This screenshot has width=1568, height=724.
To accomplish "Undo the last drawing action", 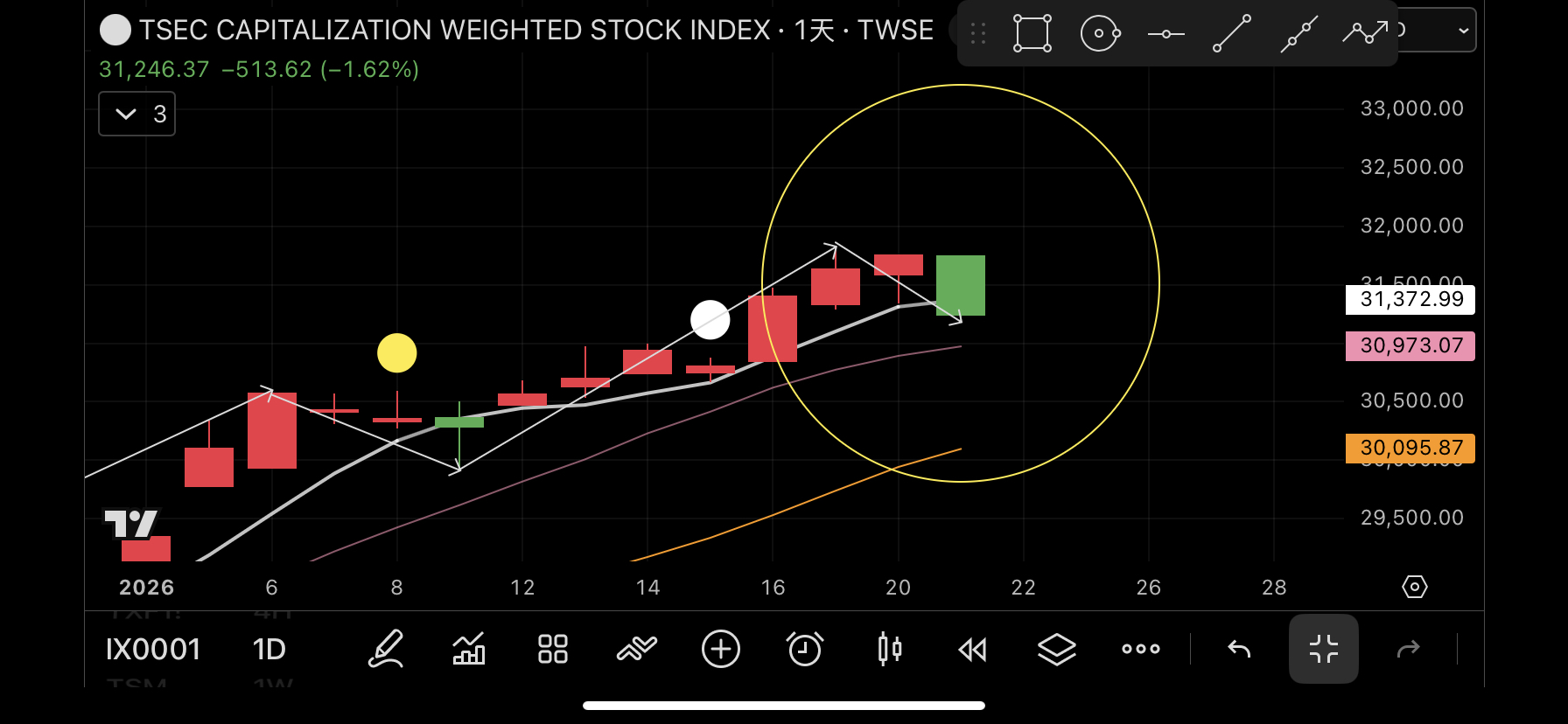I will (1239, 649).
